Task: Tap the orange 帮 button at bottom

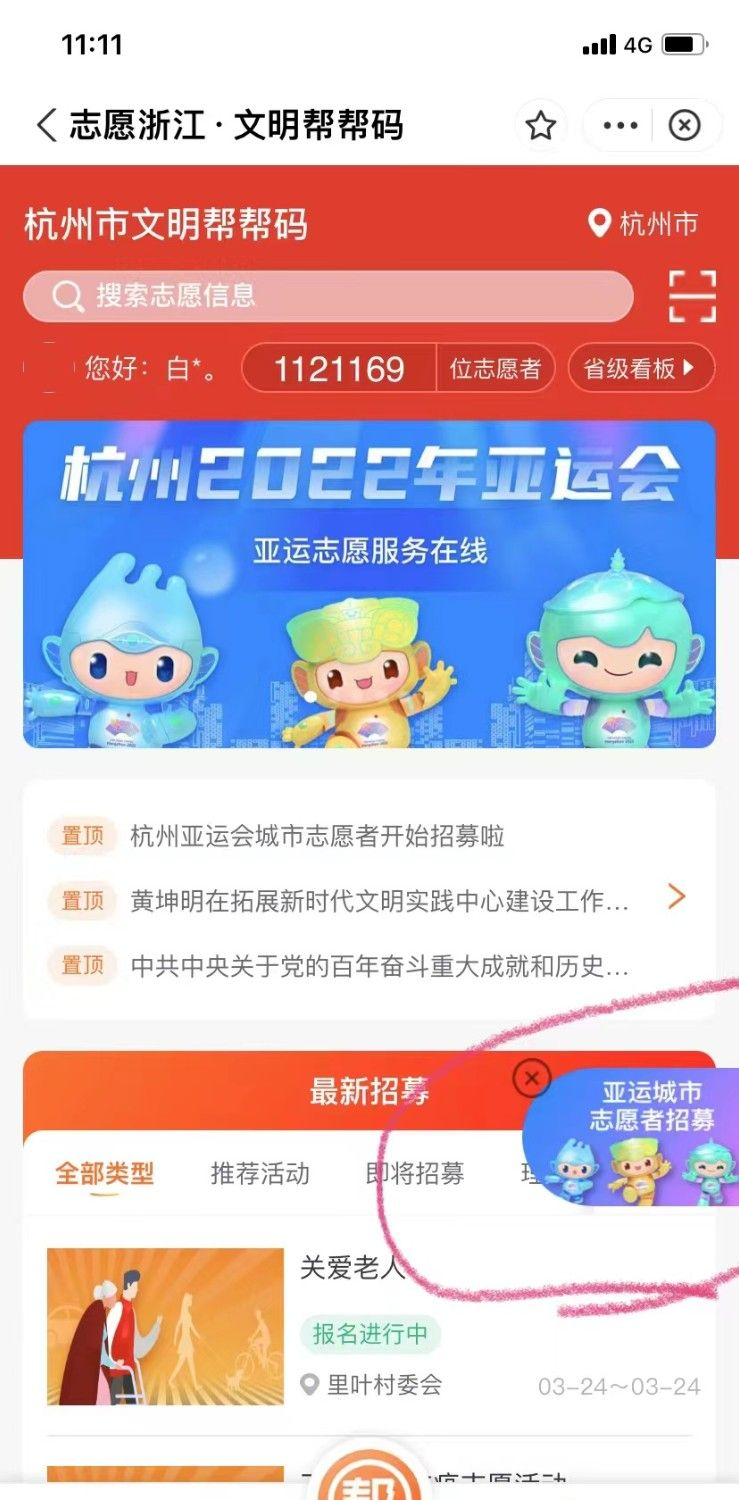Action: (x=369, y=1478)
